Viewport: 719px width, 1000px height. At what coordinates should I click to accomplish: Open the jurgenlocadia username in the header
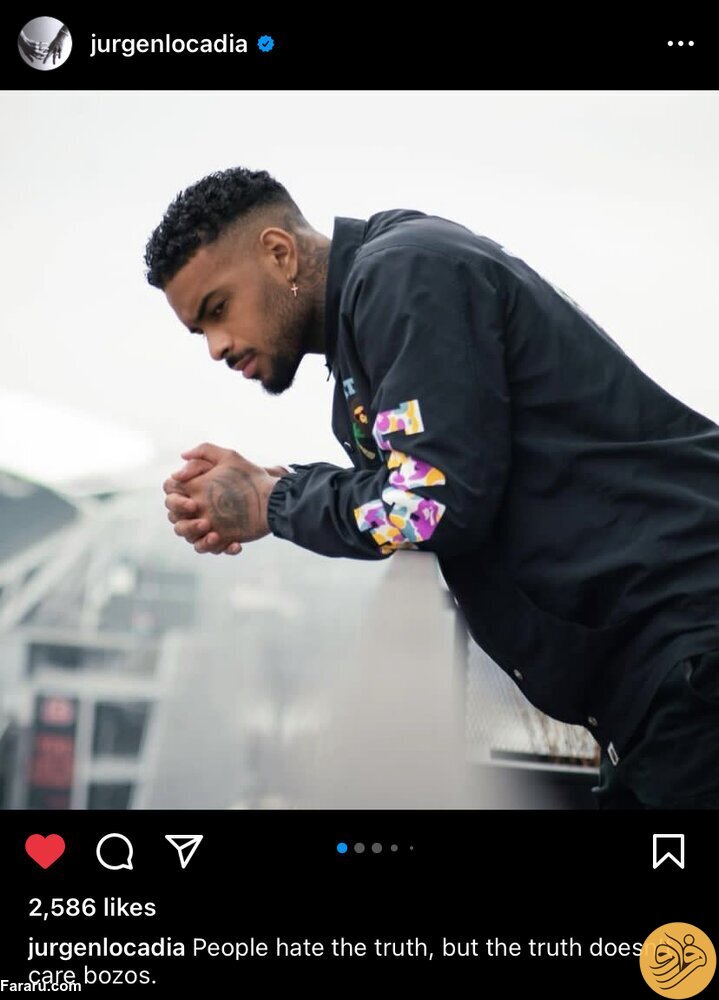168,44
